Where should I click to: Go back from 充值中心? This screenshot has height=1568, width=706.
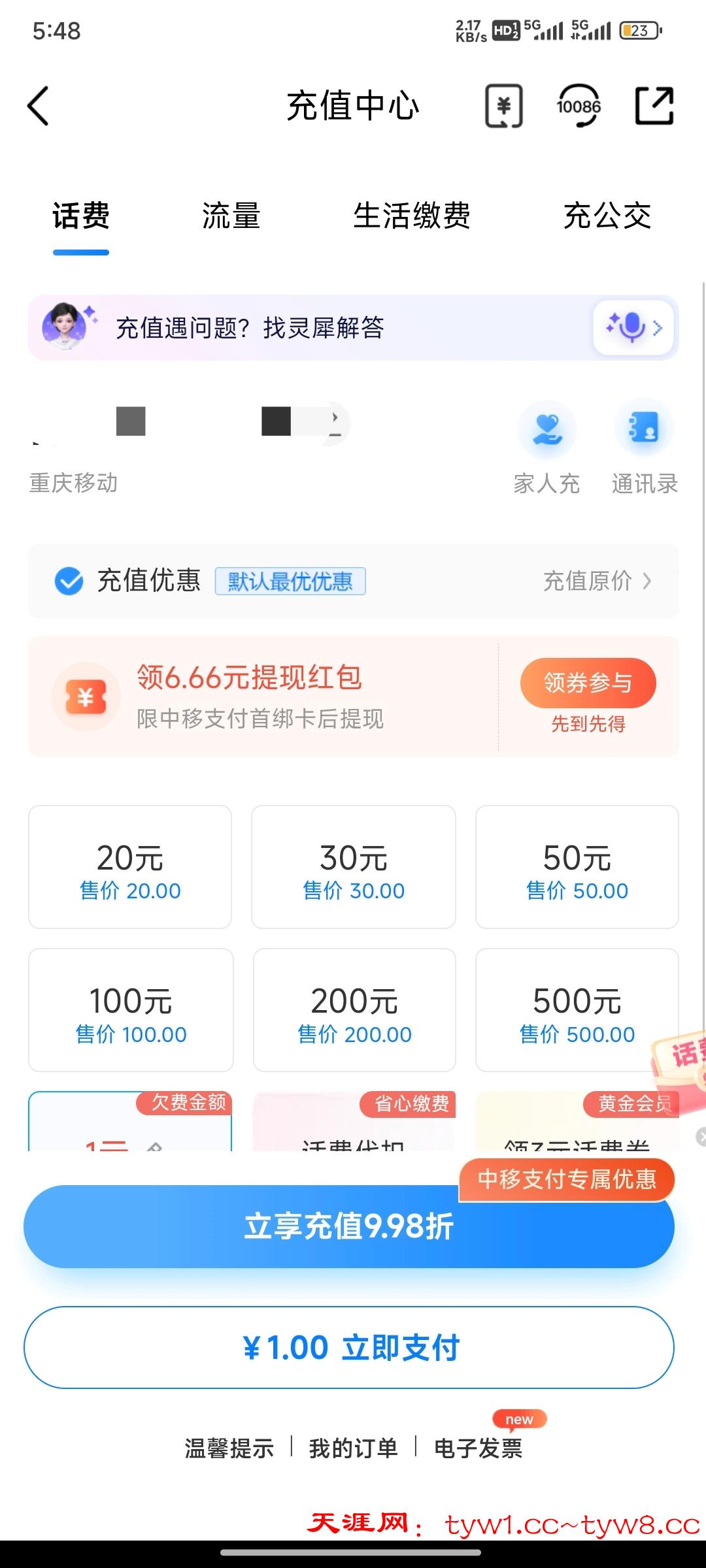point(39,106)
